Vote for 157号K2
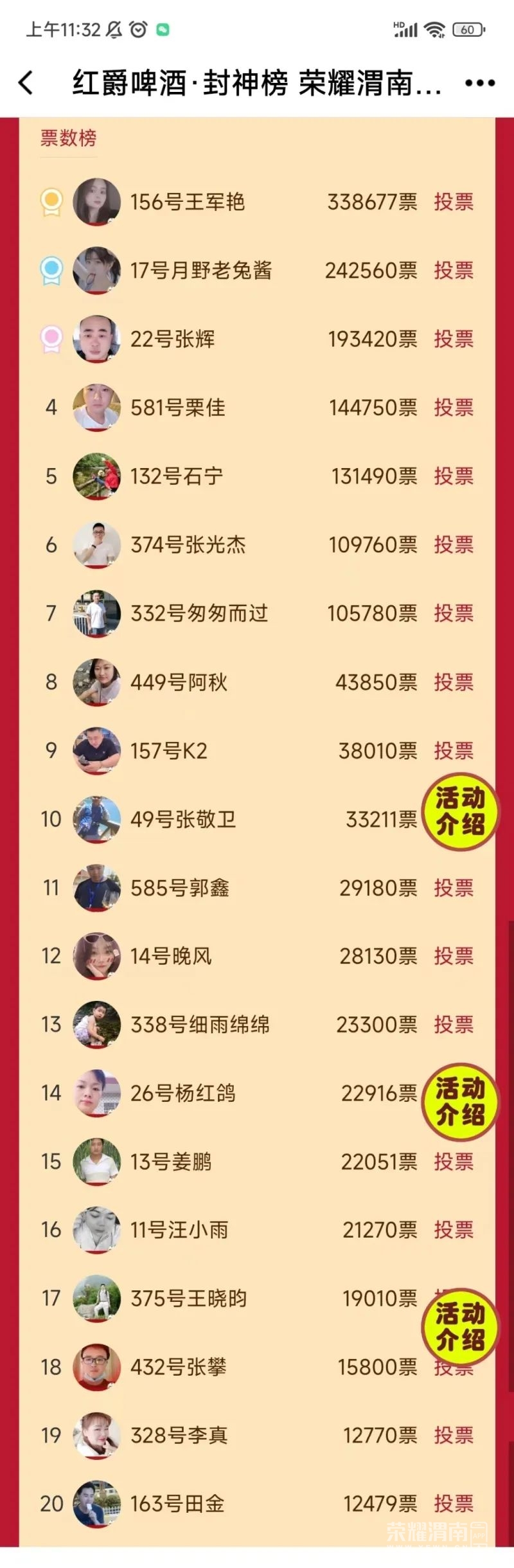 point(454,750)
